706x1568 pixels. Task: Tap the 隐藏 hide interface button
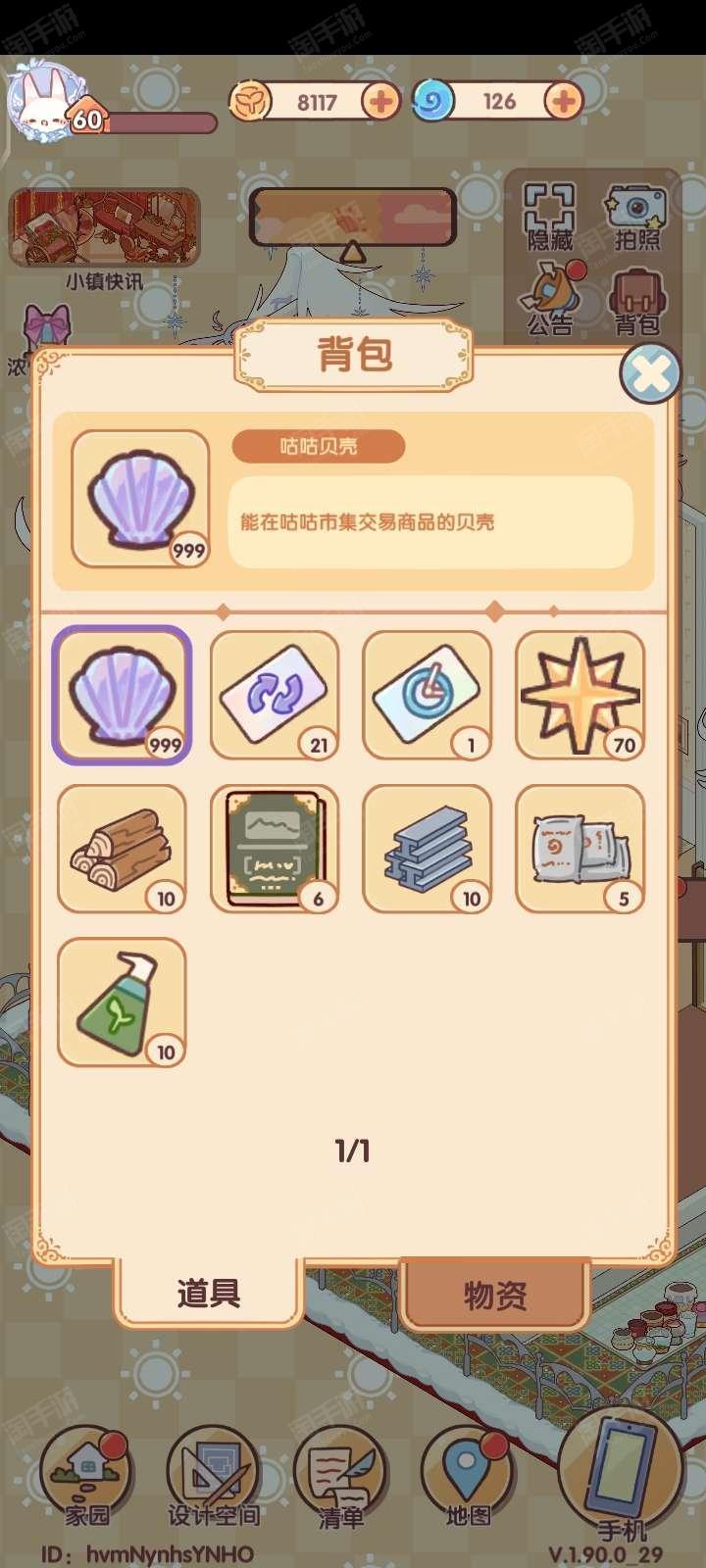549,218
